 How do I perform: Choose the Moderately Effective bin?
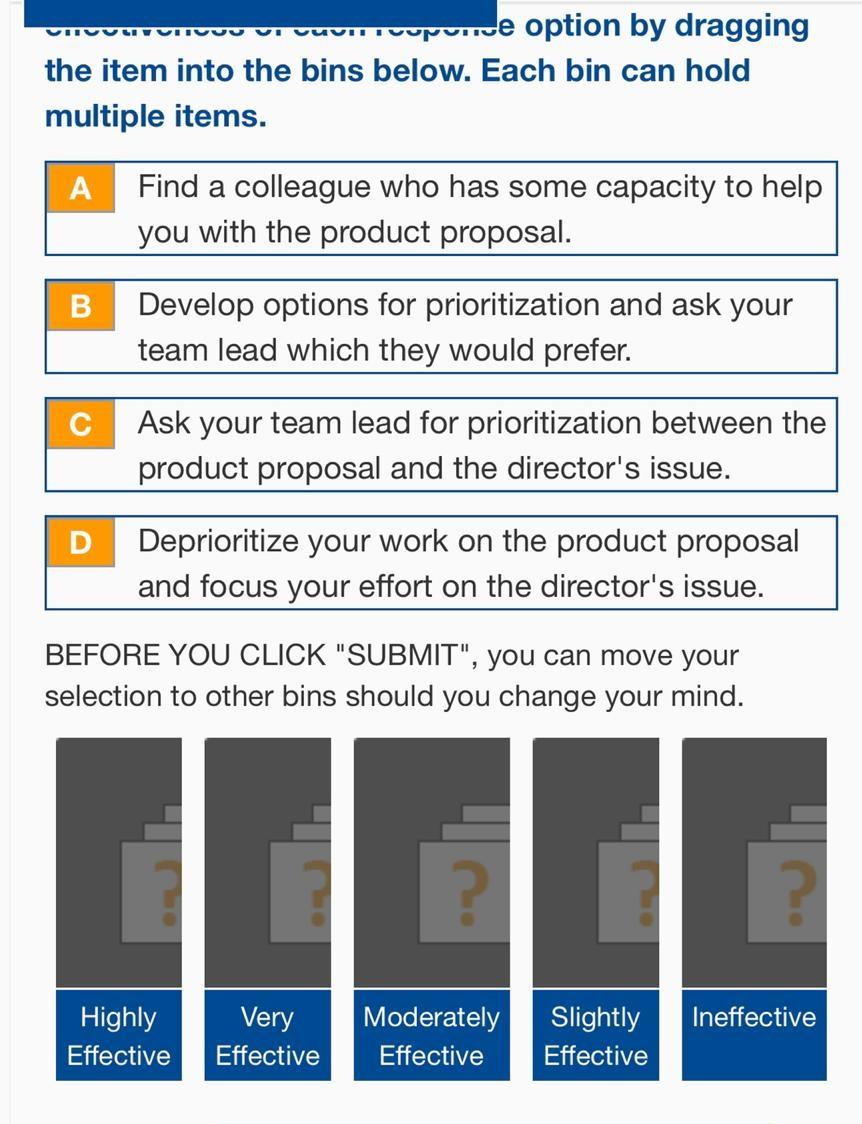coord(431,908)
